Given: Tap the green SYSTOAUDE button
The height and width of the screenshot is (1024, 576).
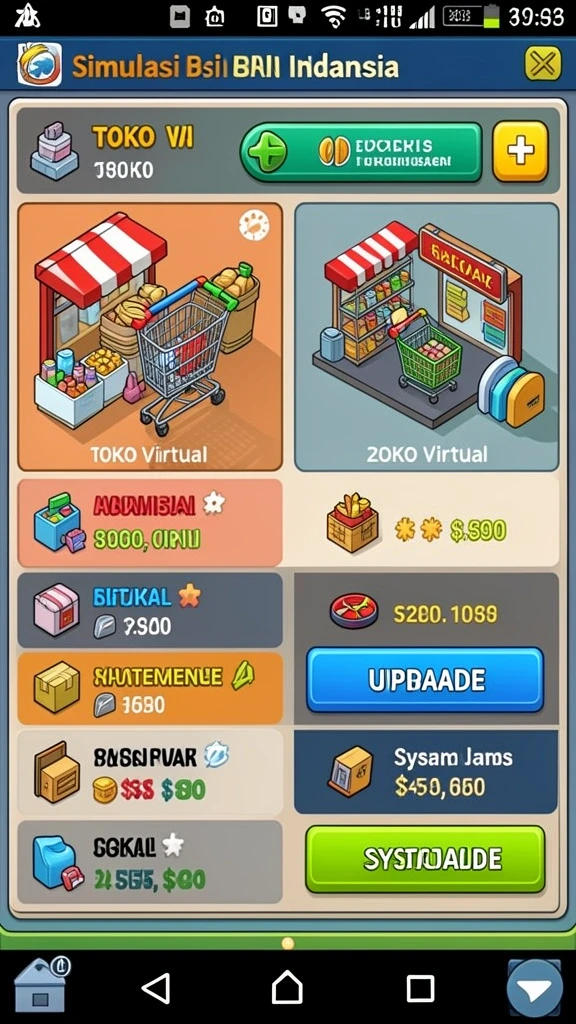Looking at the screenshot, I should click(x=425, y=859).
